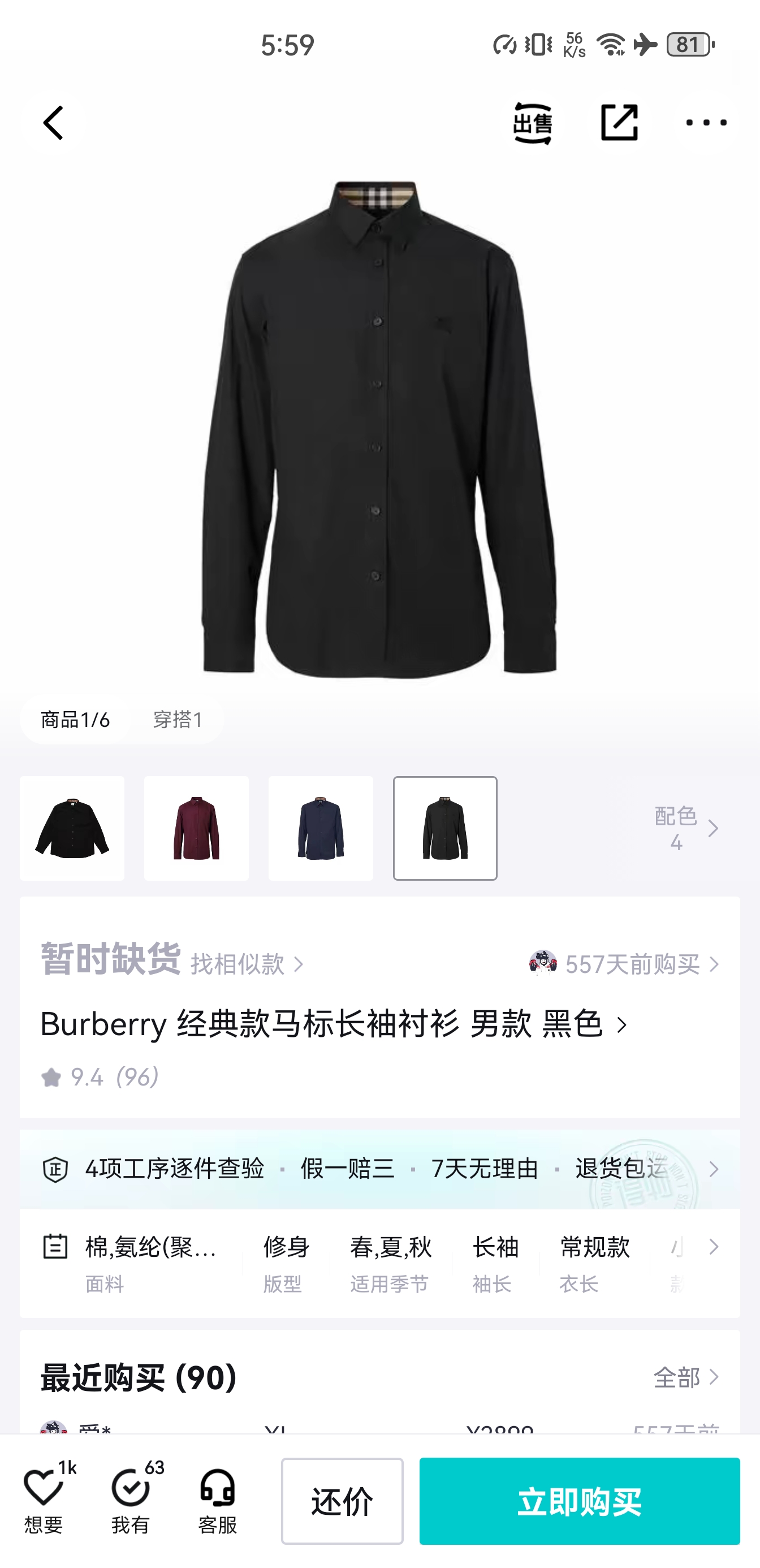The width and height of the screenshot is (760, 1568).
Task: Share this Burberry shirt
Action: click(x=619, y=123)
